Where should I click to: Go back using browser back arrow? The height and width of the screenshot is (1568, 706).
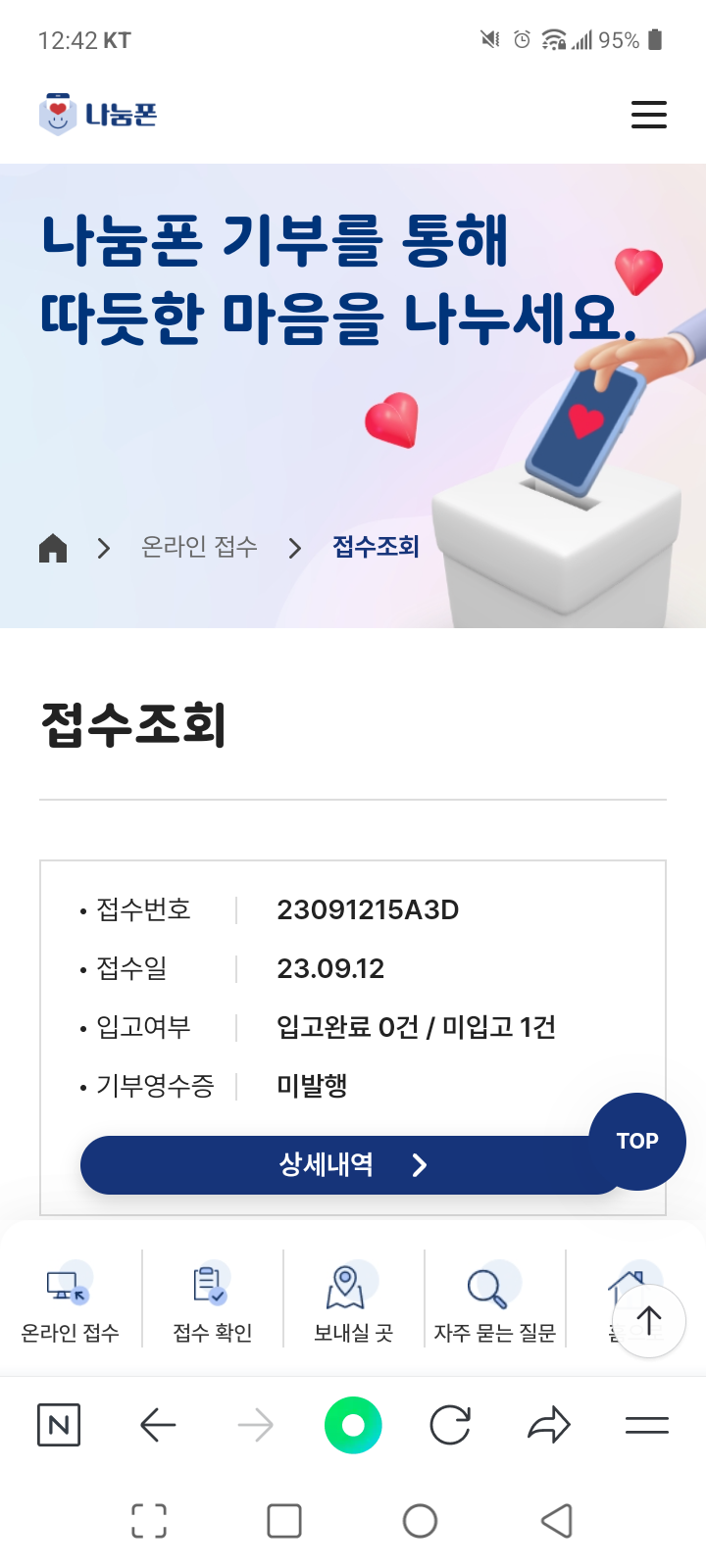click(x=158, y=1425)
